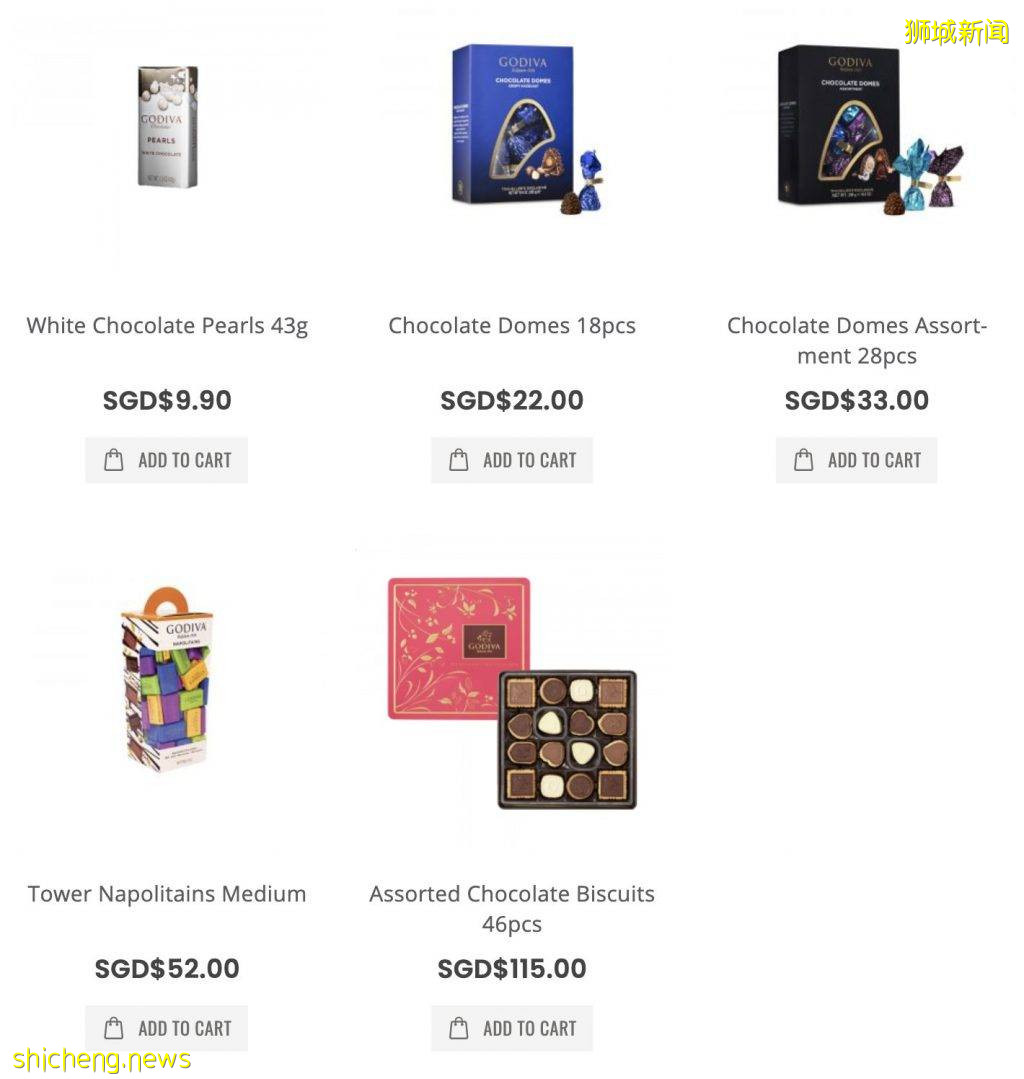
Task: Add Chocolate Domes Assortment 28pcs to cart
Action: (857, 460)
